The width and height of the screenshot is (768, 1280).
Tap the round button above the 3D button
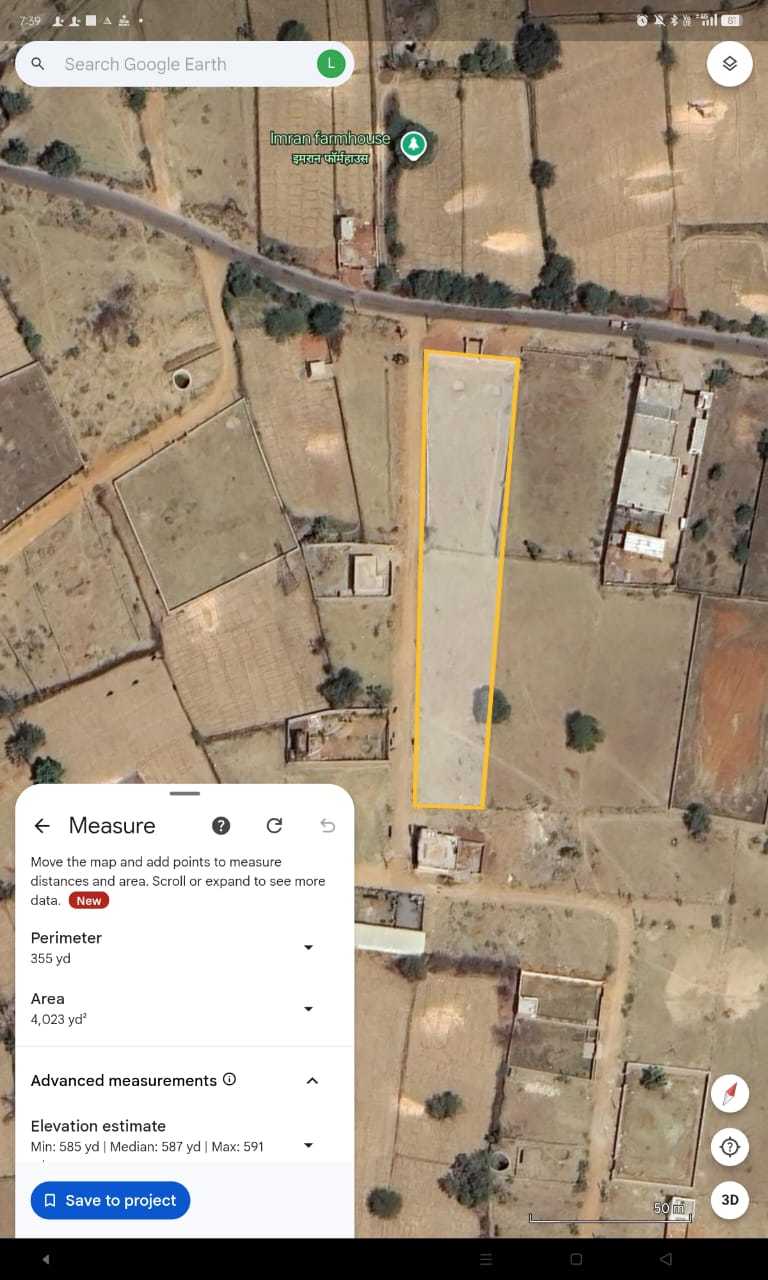730,1146
